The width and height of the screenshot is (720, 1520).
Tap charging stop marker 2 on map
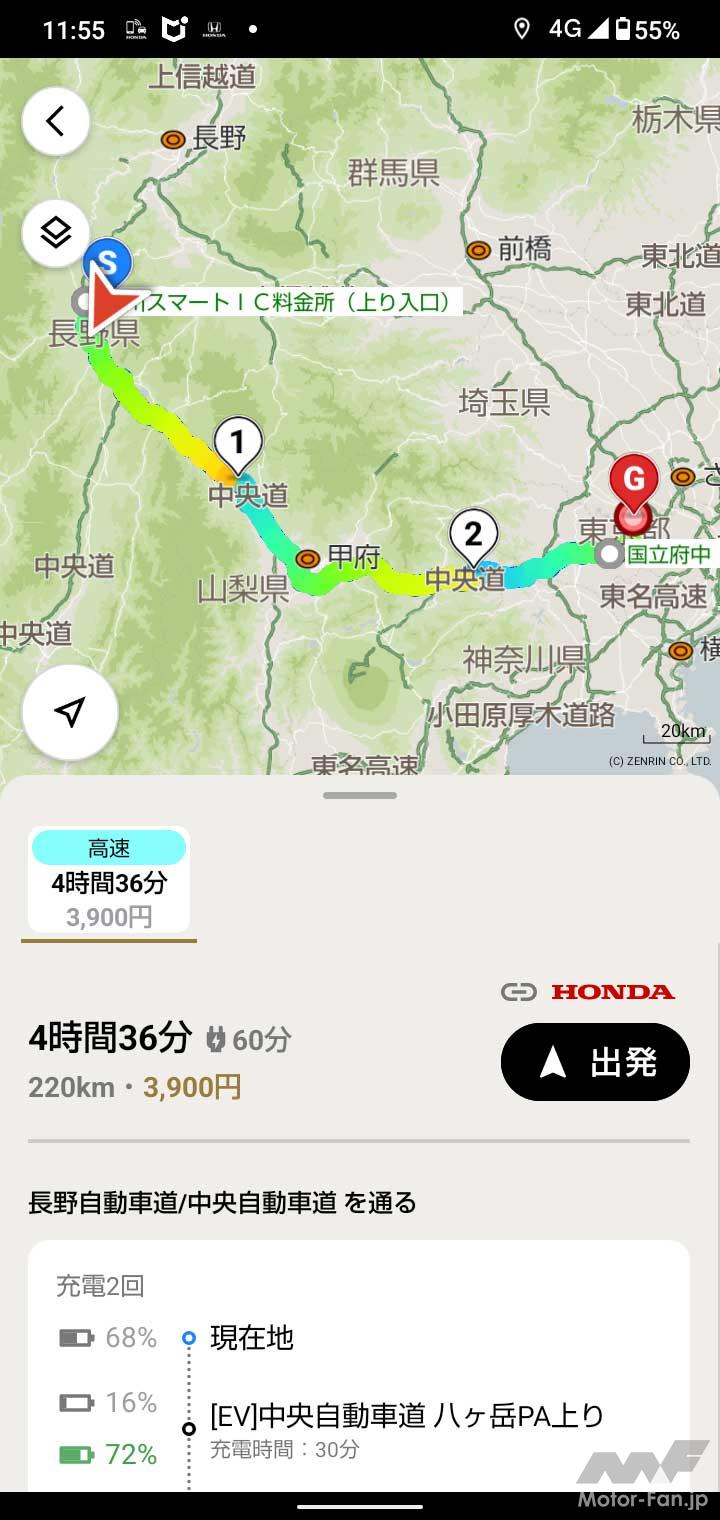click(x=473, y=534)
